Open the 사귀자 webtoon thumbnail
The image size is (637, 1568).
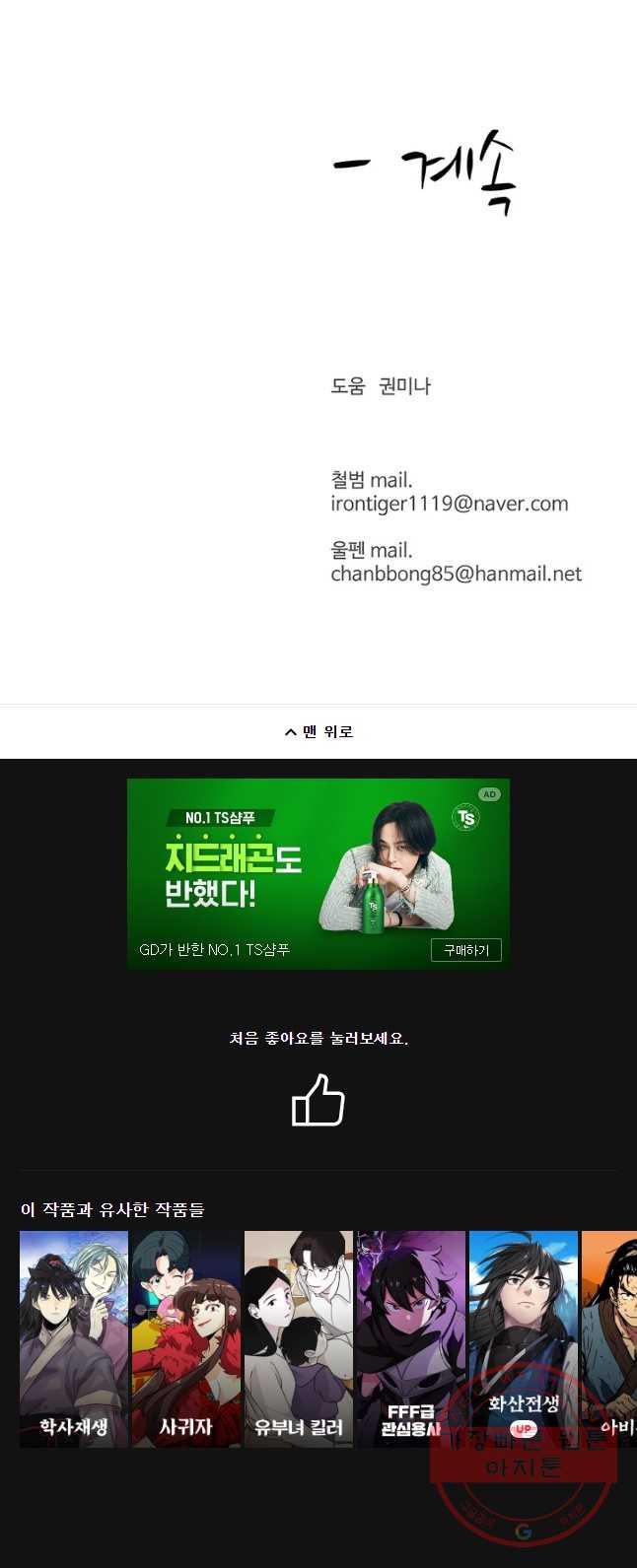pos(186,1337)
